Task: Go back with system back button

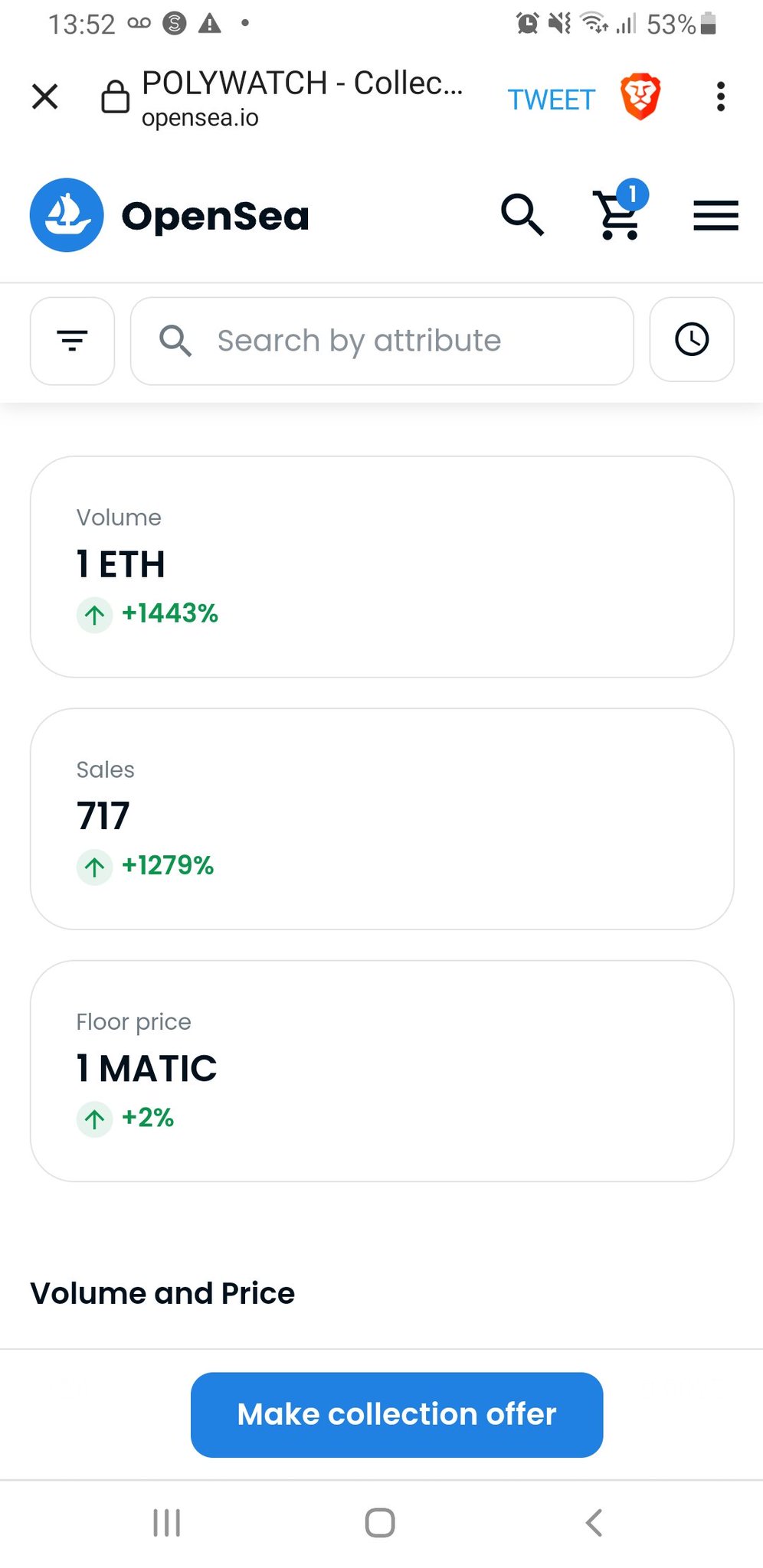Action: [594, 1522]
